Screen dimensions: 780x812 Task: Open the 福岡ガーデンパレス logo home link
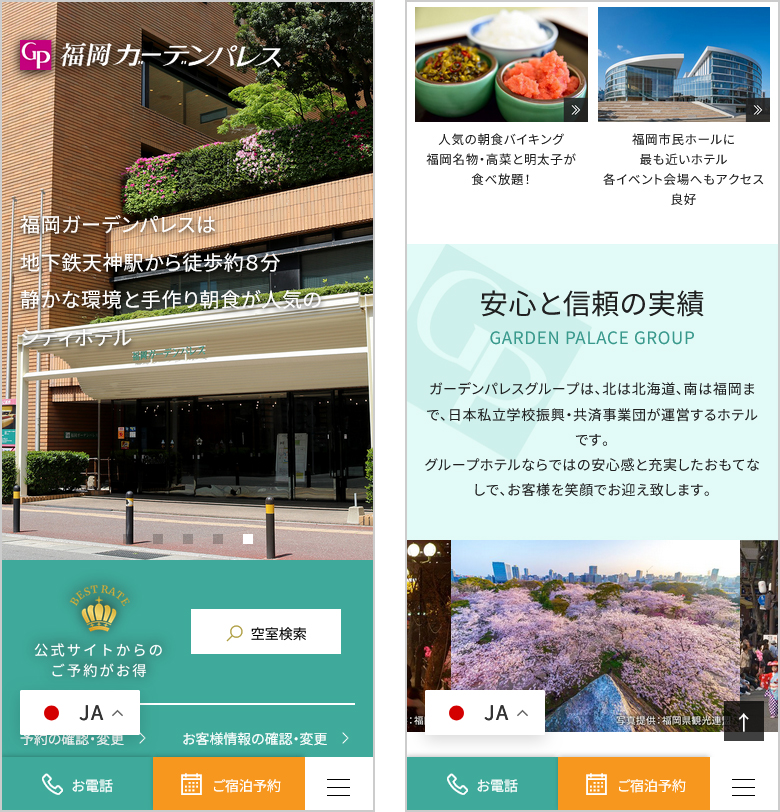(x=151, y=56)
